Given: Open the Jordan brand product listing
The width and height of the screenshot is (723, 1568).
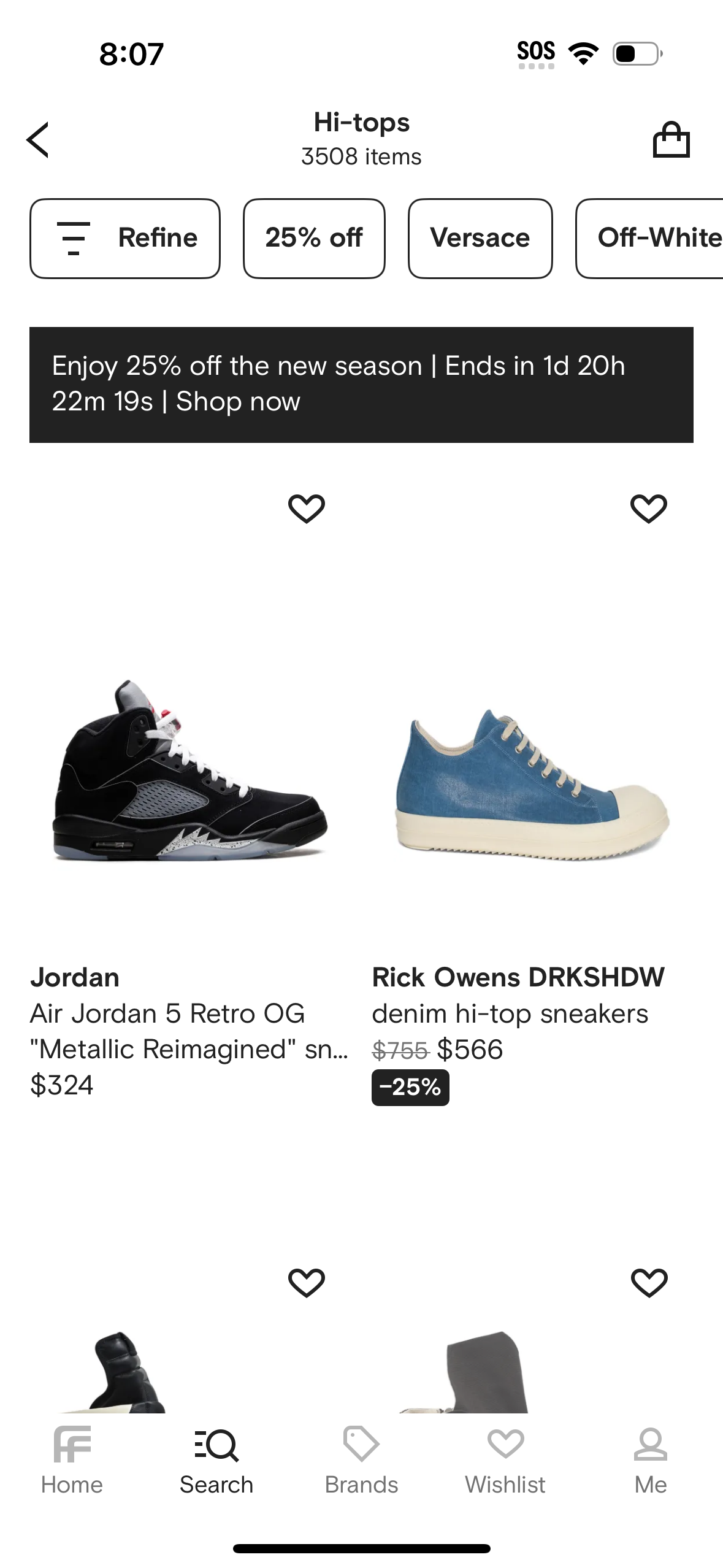Looking at the screenshot, I should (x=75, y=977).
